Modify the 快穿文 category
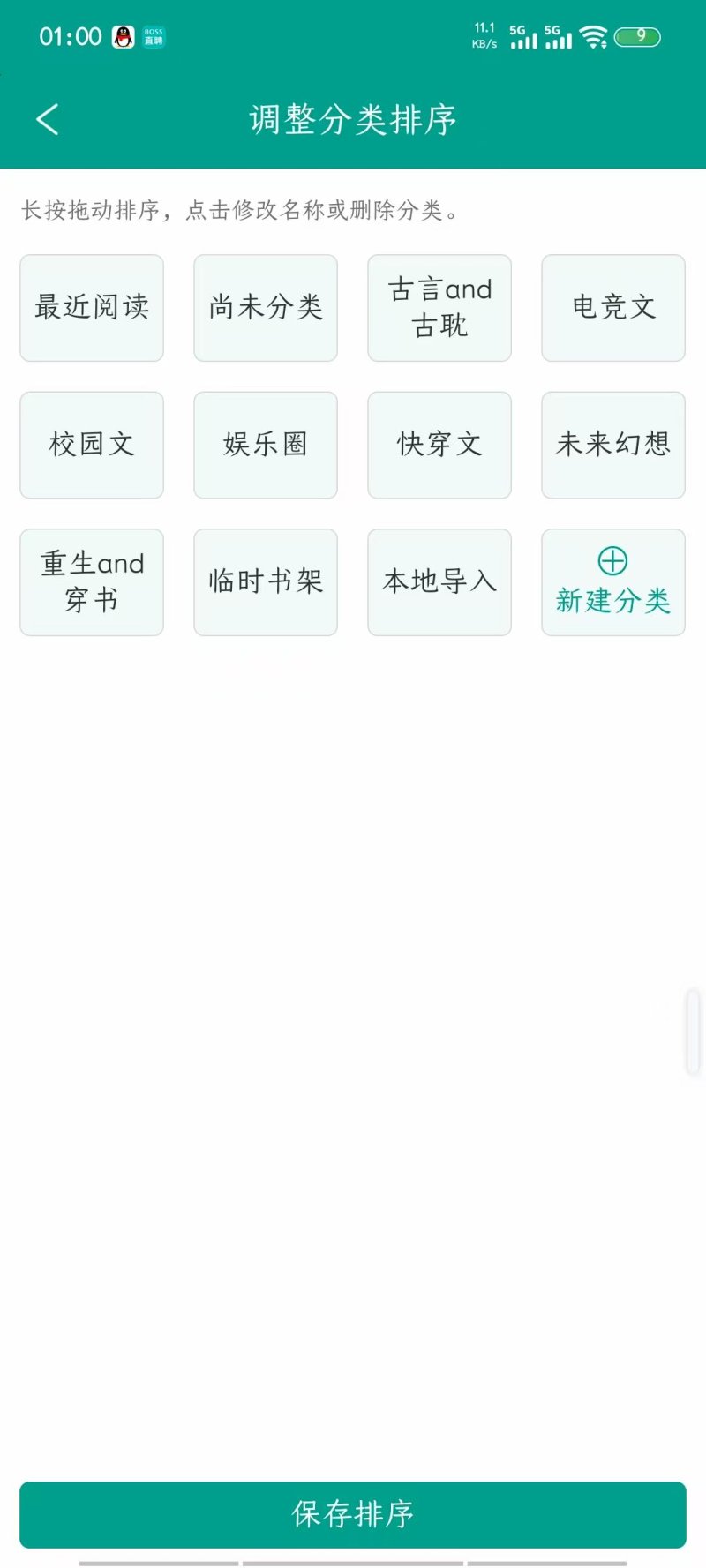 point(439,445)
